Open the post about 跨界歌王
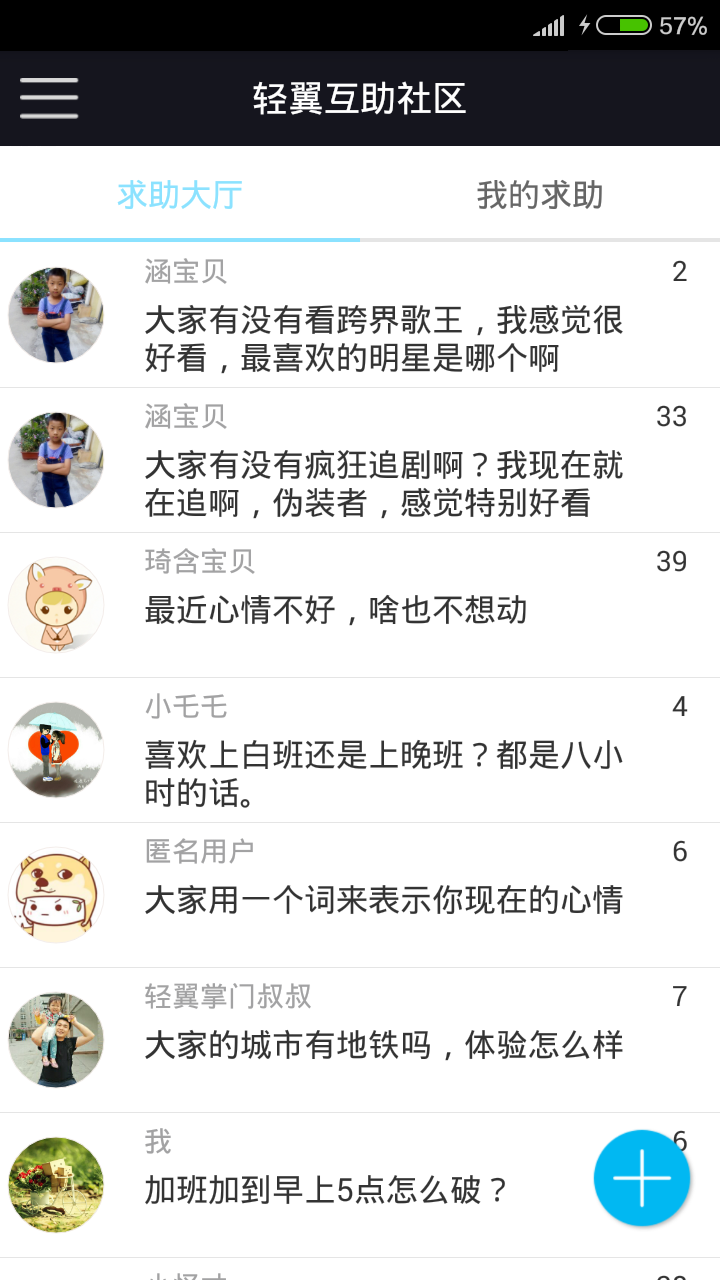This screenshot has height=1280, width=720. point(384,338)
